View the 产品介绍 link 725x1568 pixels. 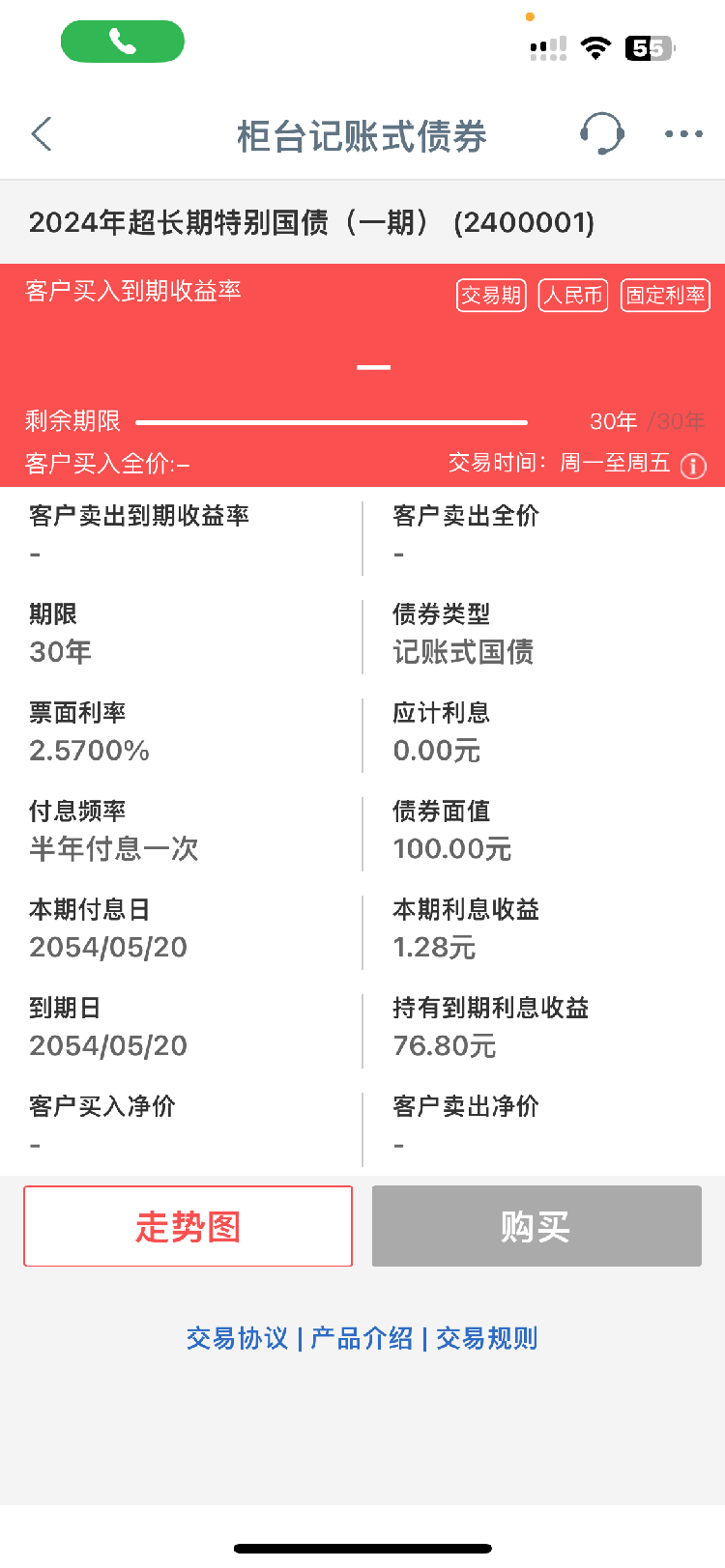tap(362, 1338)
